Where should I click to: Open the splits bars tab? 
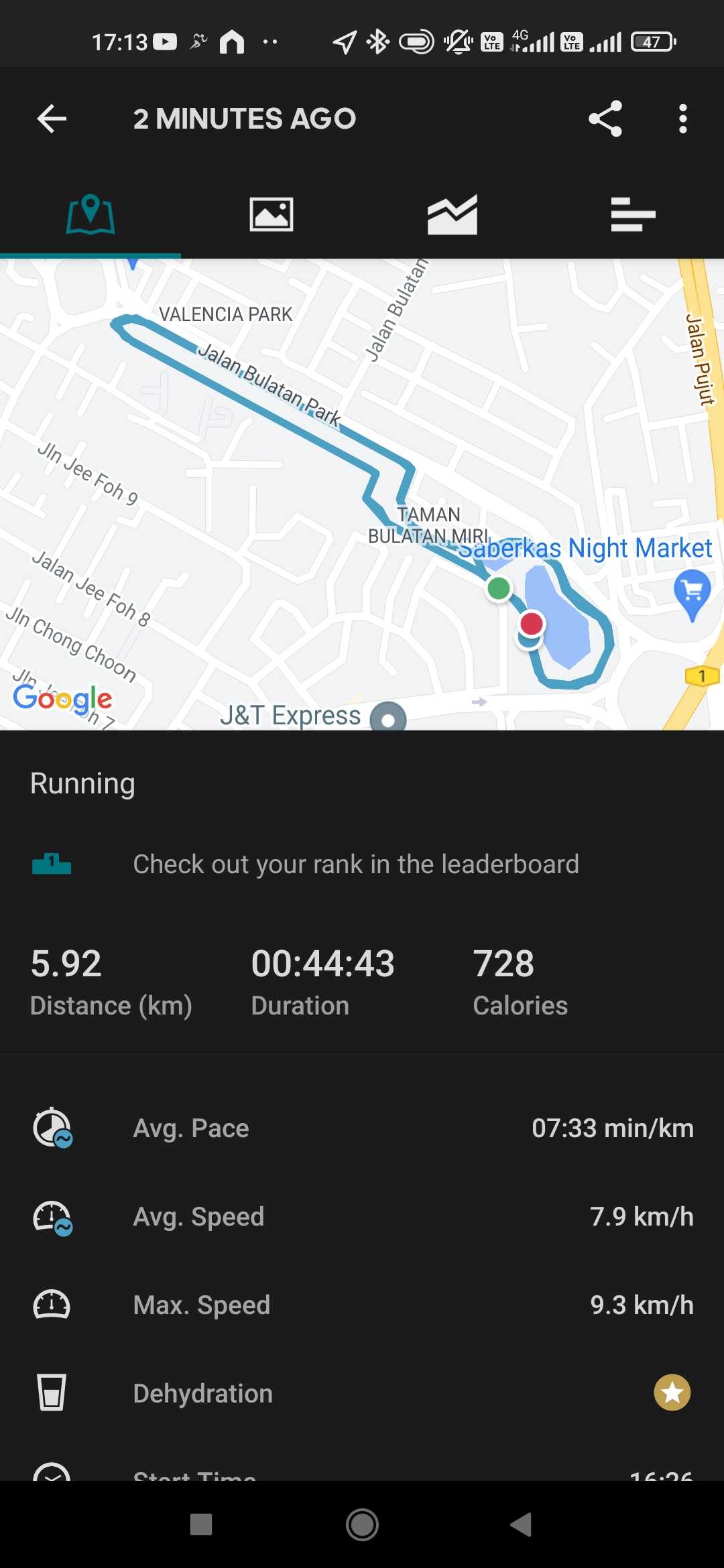pos(633,215)
